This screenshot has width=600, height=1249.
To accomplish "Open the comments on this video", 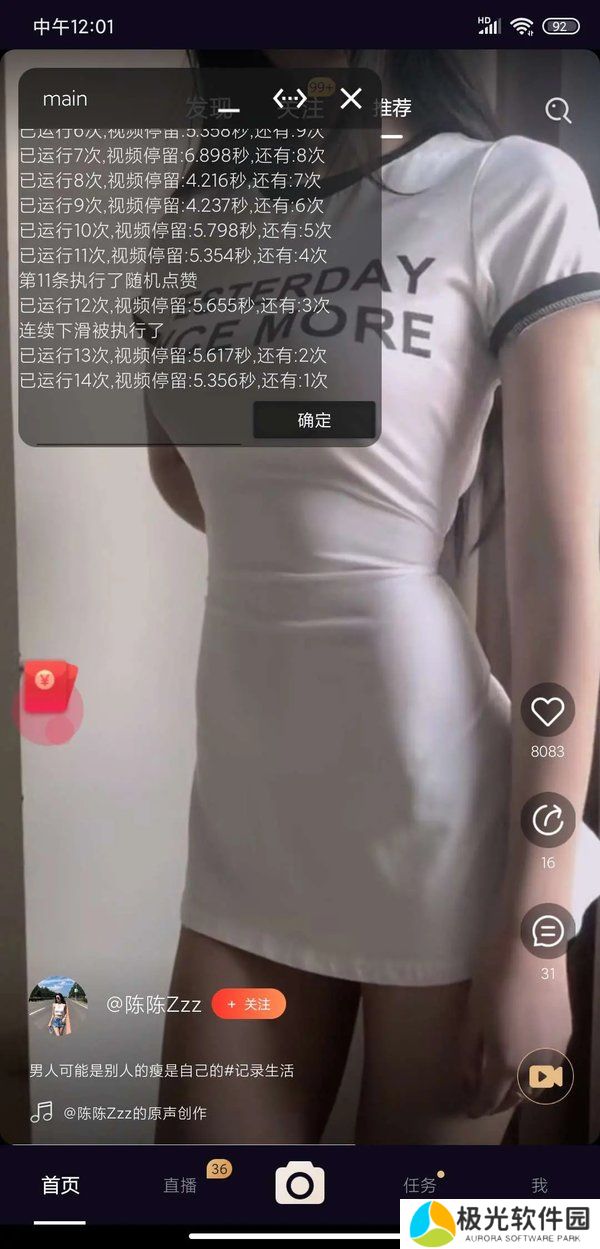I will coord(547,931).
